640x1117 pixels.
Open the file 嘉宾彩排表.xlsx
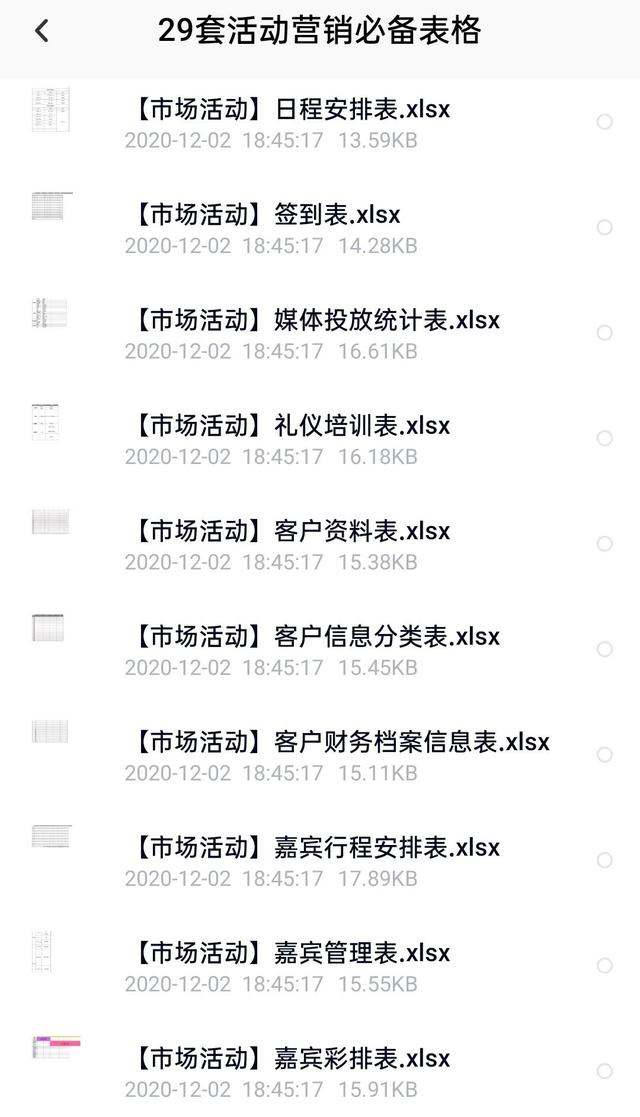(290, 1058)
